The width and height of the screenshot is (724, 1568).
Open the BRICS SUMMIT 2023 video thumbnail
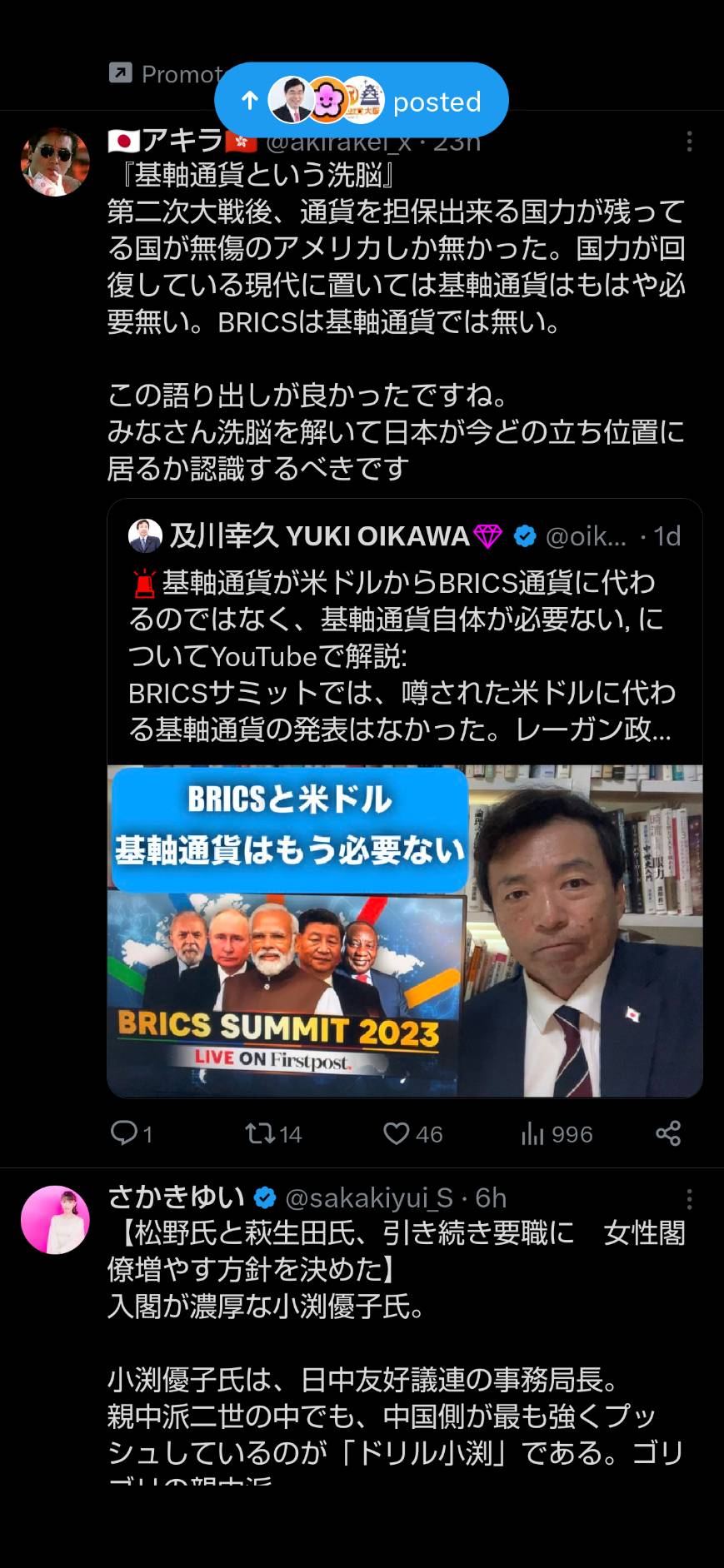405,931
